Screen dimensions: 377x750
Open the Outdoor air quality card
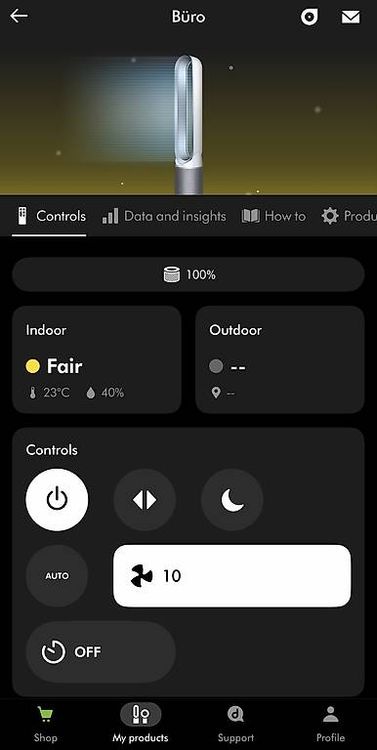pos(280,360)
